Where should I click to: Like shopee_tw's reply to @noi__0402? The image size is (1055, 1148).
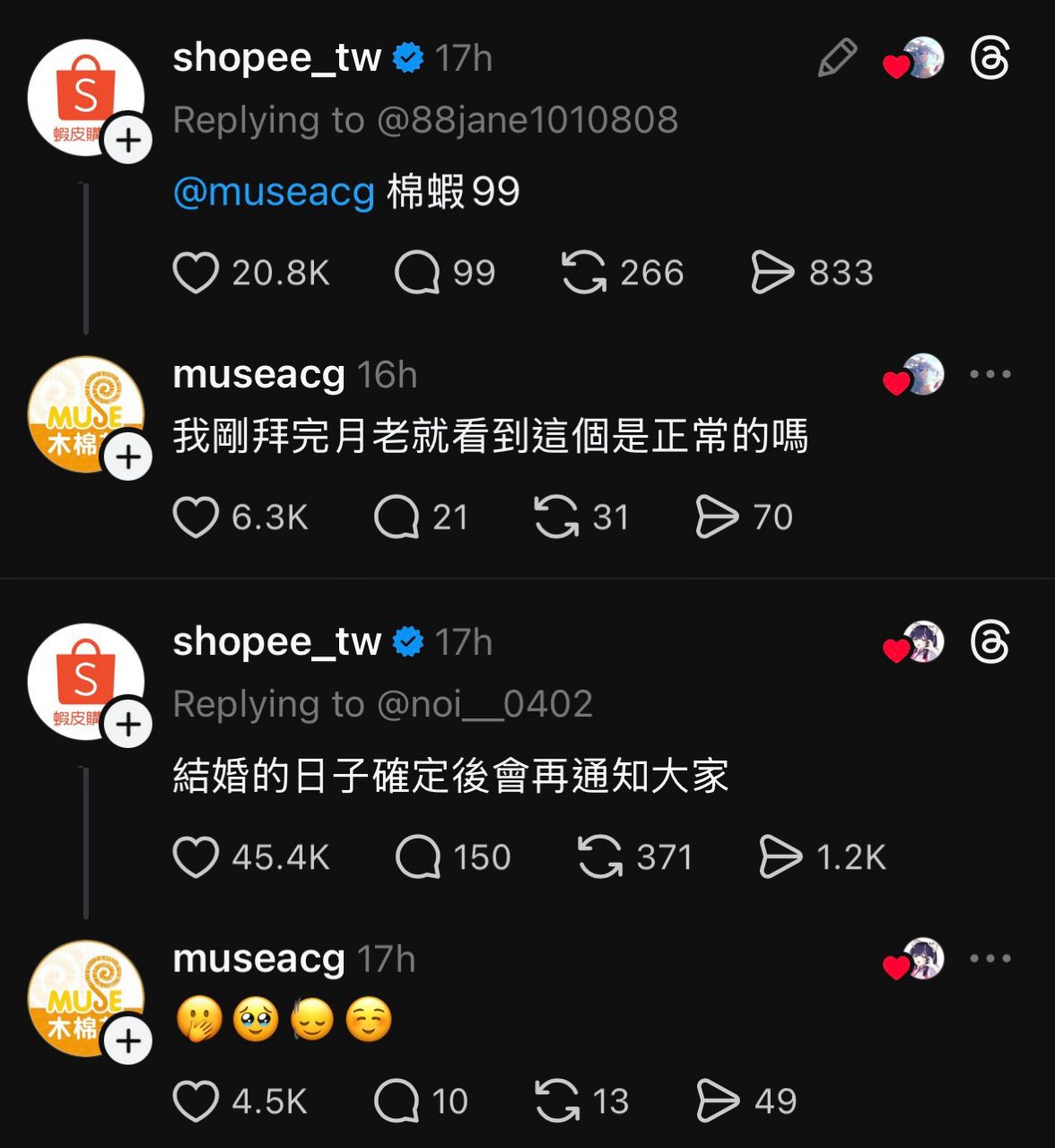(196, 857)
